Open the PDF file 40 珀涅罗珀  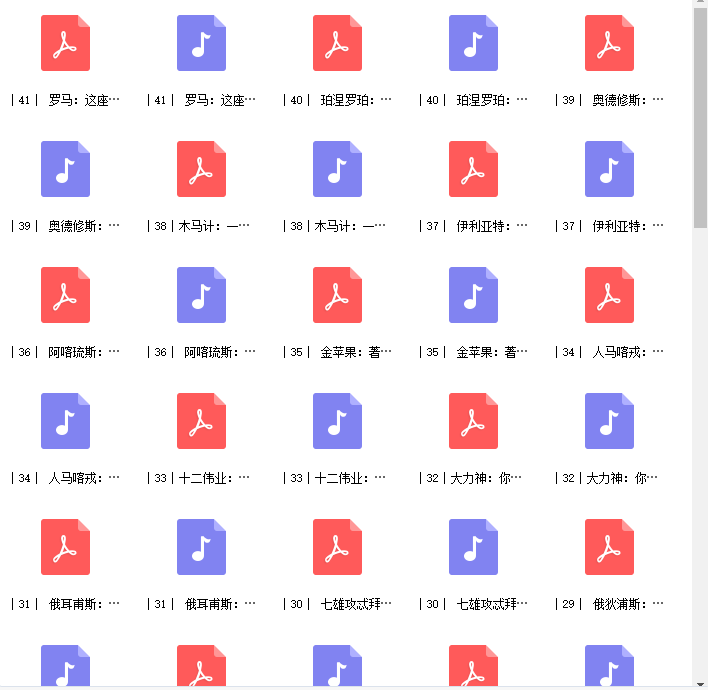pos(337,44)
